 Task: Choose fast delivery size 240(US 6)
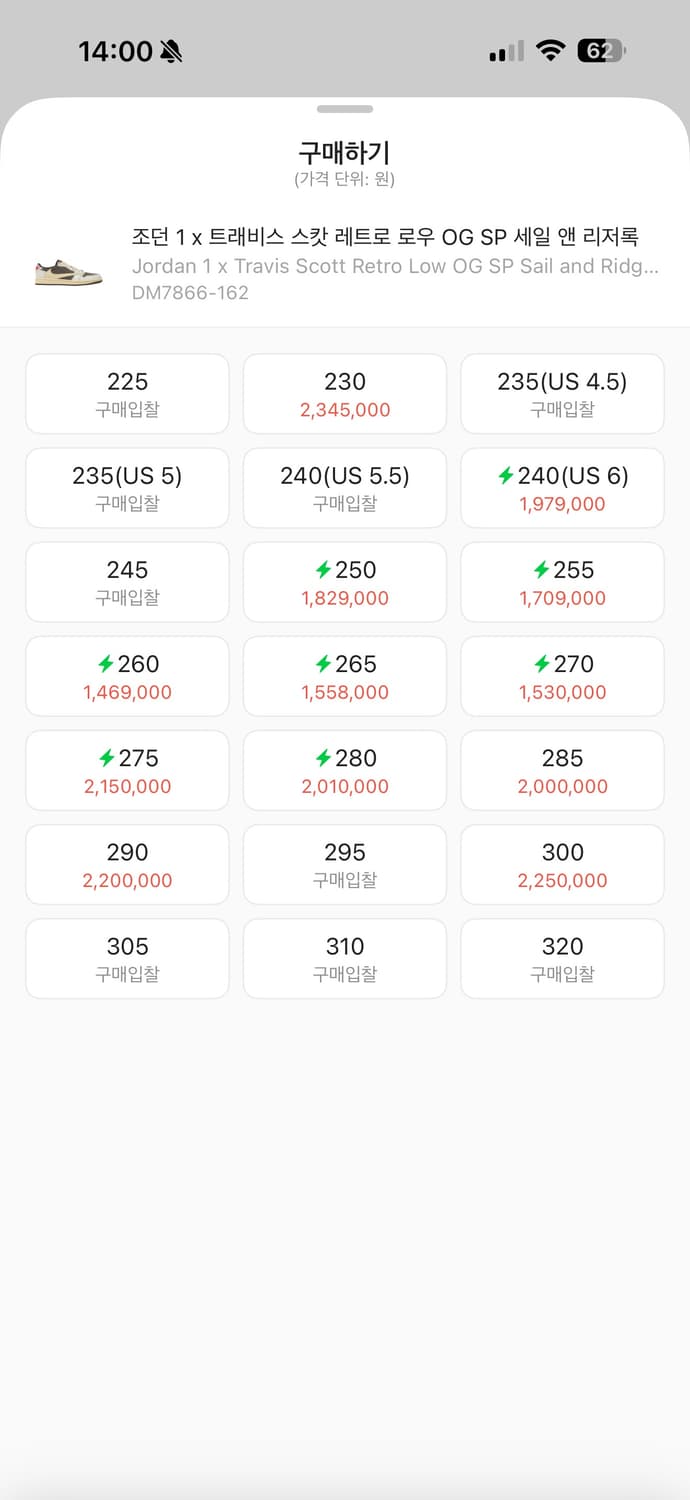[x=562, y=488]
